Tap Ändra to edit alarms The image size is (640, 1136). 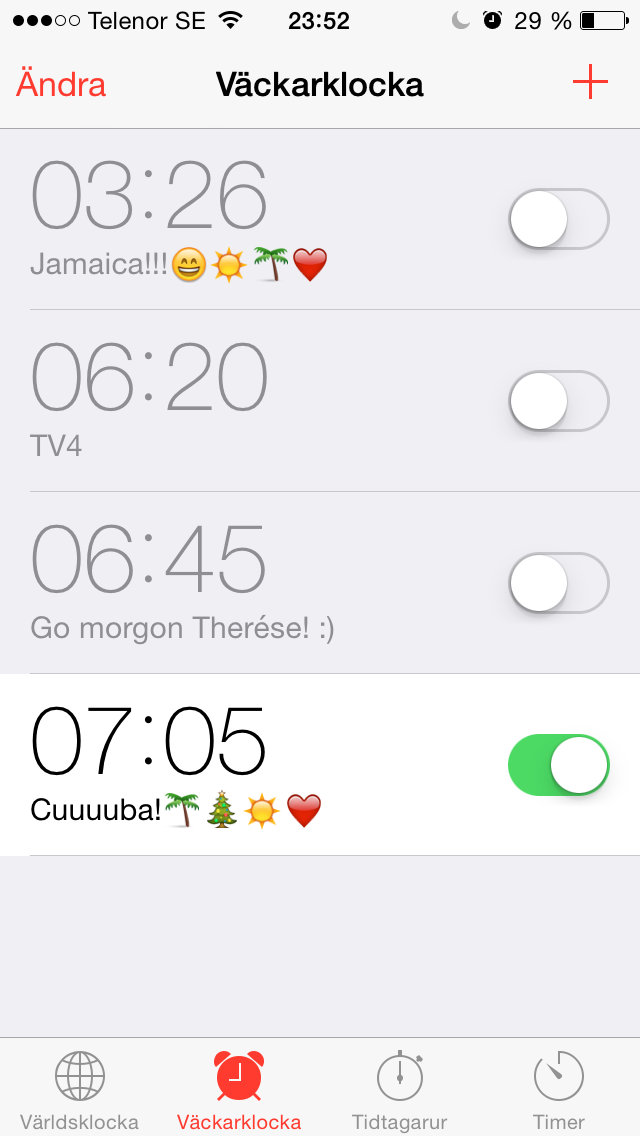tap(61, 85)
